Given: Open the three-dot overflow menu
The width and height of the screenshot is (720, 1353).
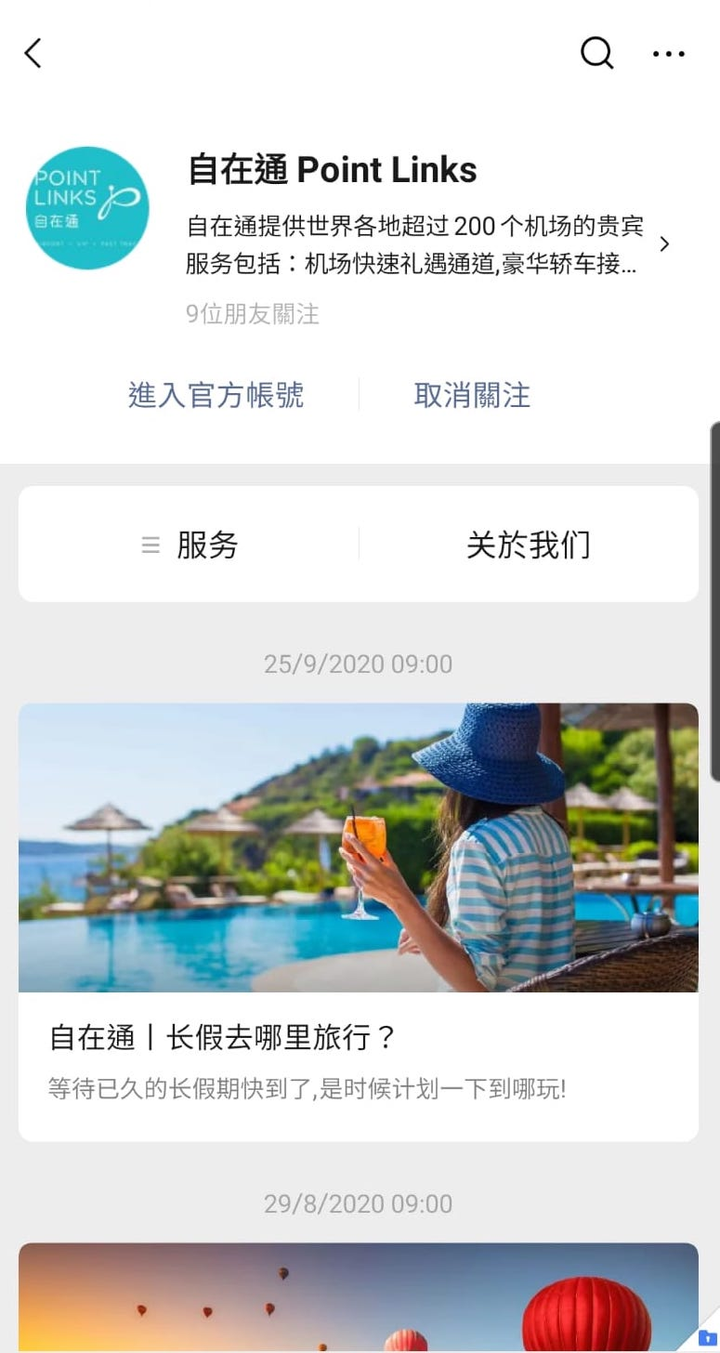Looking at the screenshot, I should click(x=668, y=53).
